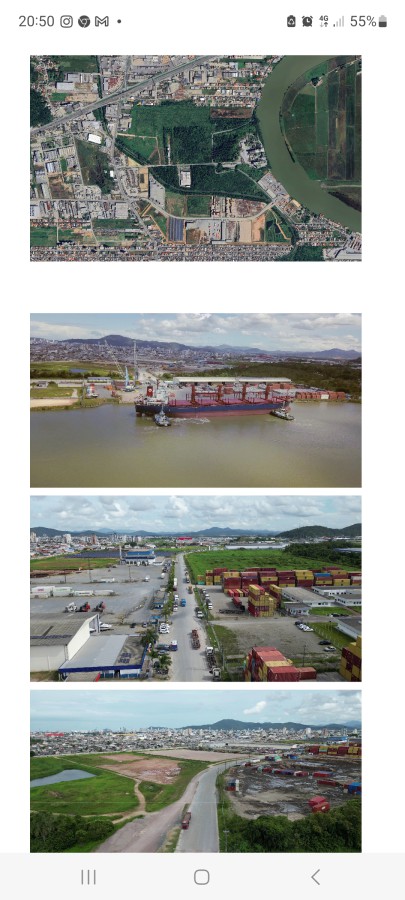View the container yard road photo
405x900 pixels.
point(196,588)
